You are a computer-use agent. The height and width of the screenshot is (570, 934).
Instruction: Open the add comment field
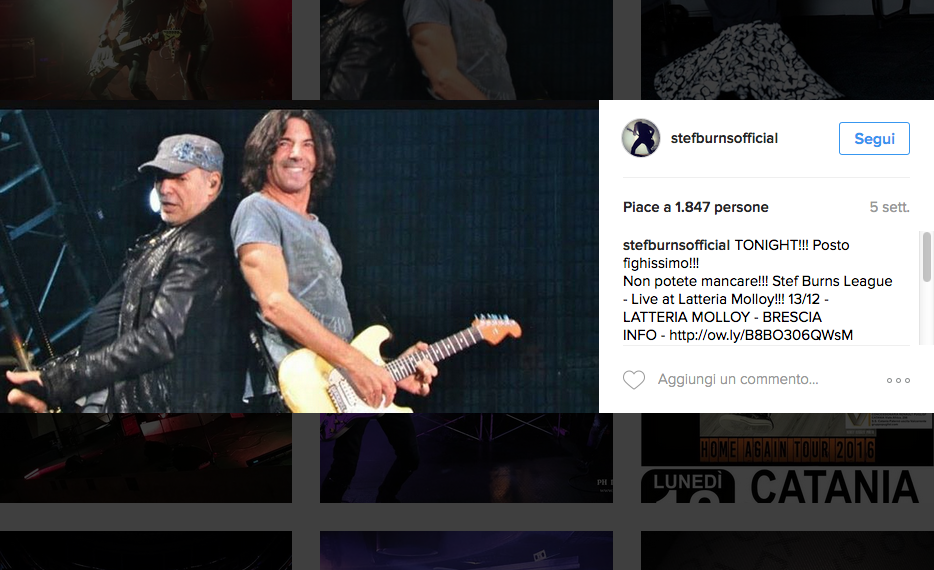click(738, 380)
